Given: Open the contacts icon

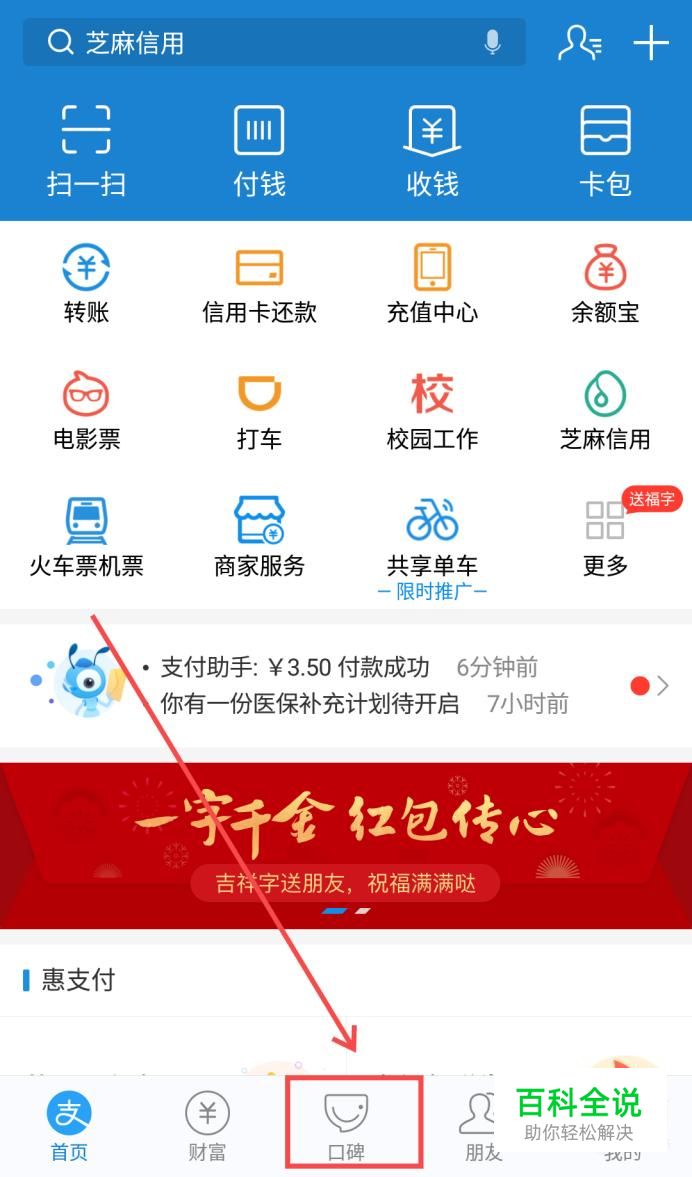Looking at the screenshot, I should [x=579, y=43].
